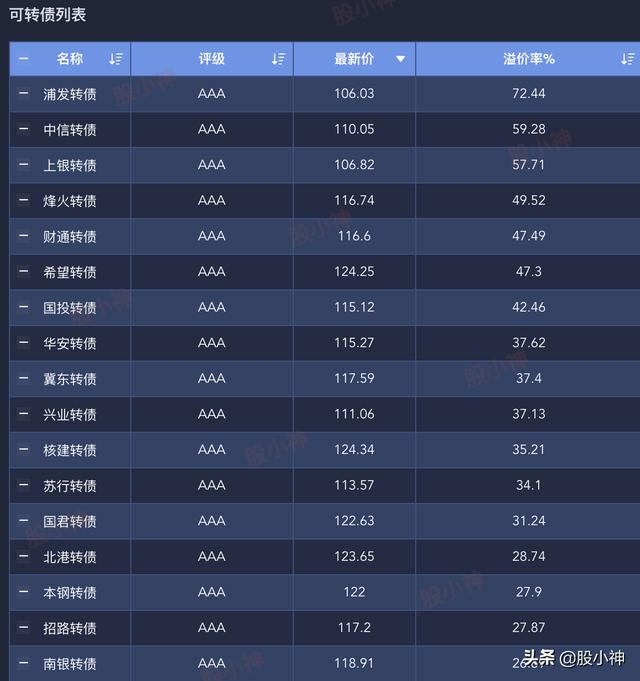The height and width of the screenshot is (681, 640).
Task: Sort the list by 评级 column
Action: pyautogui.click(x=278, y=60)
